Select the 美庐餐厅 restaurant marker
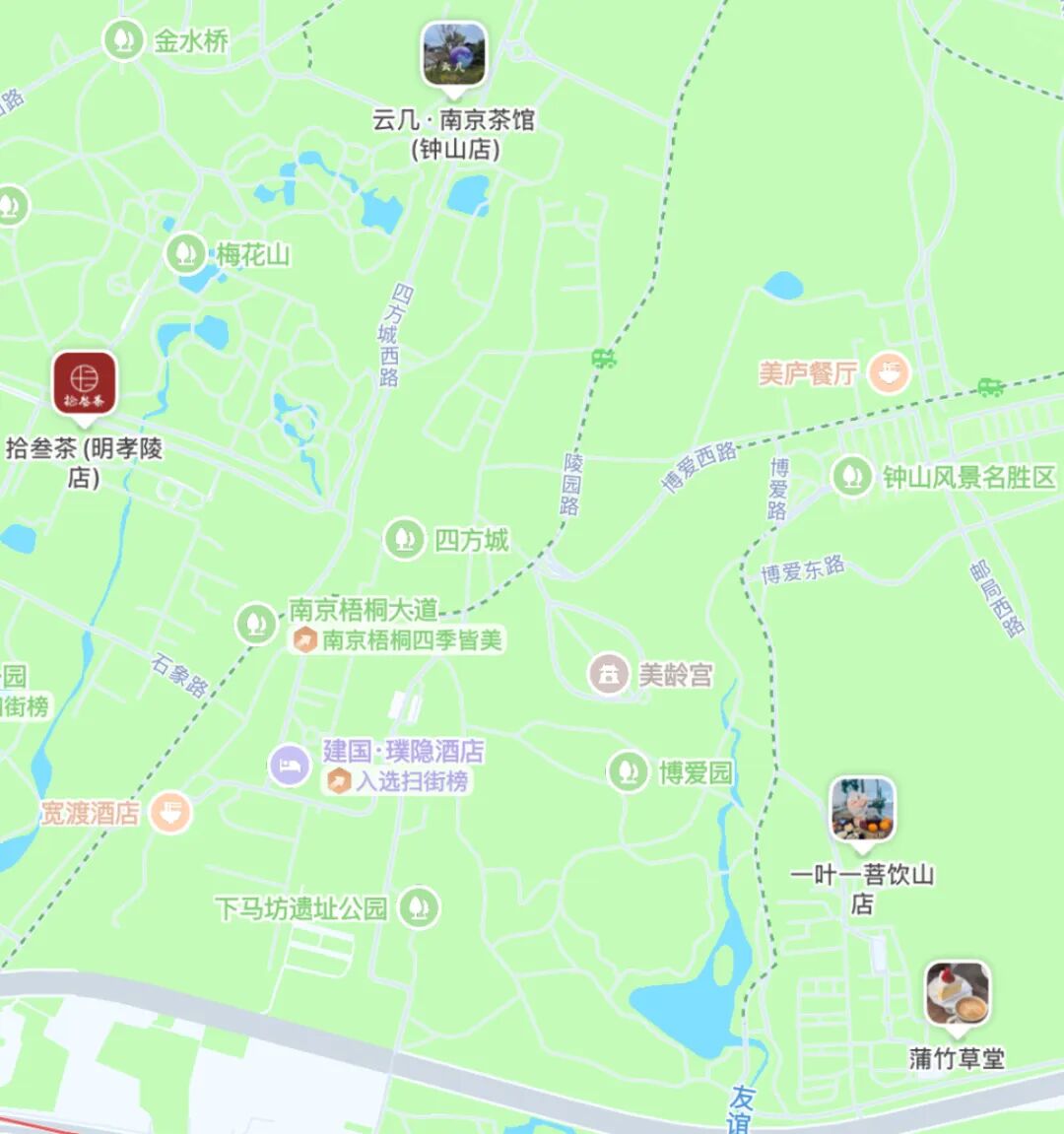Screen dimensions: 1064x1134 890,373
